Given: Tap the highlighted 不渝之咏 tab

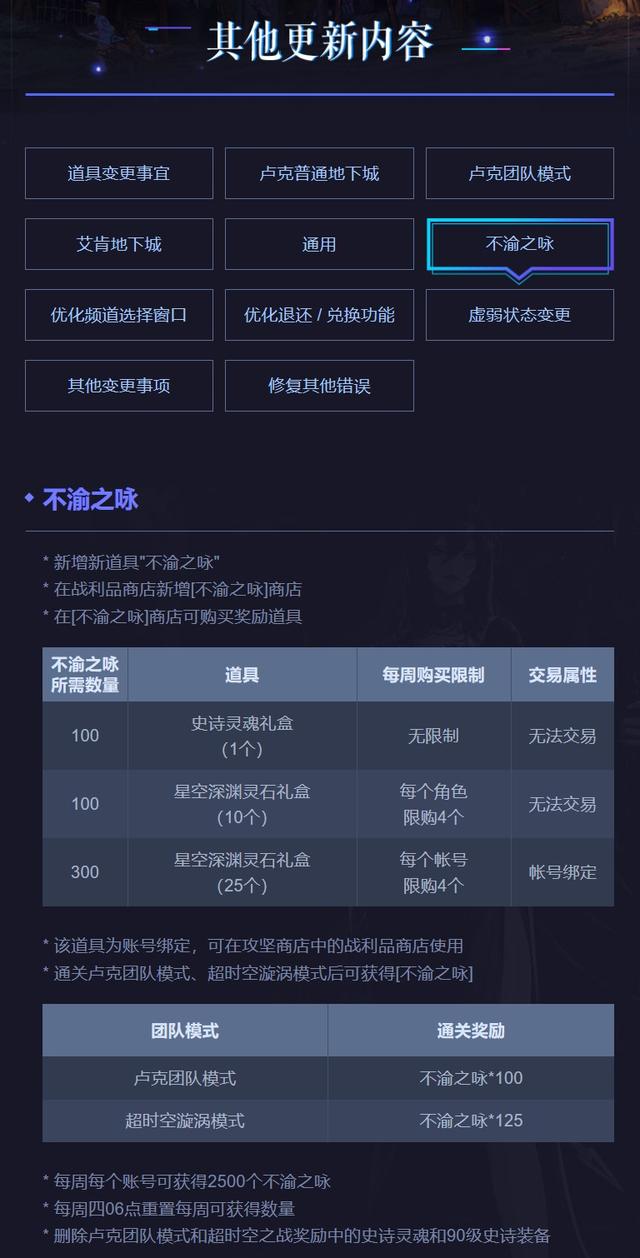Looking at the screenshot, I should click(520, 244).
